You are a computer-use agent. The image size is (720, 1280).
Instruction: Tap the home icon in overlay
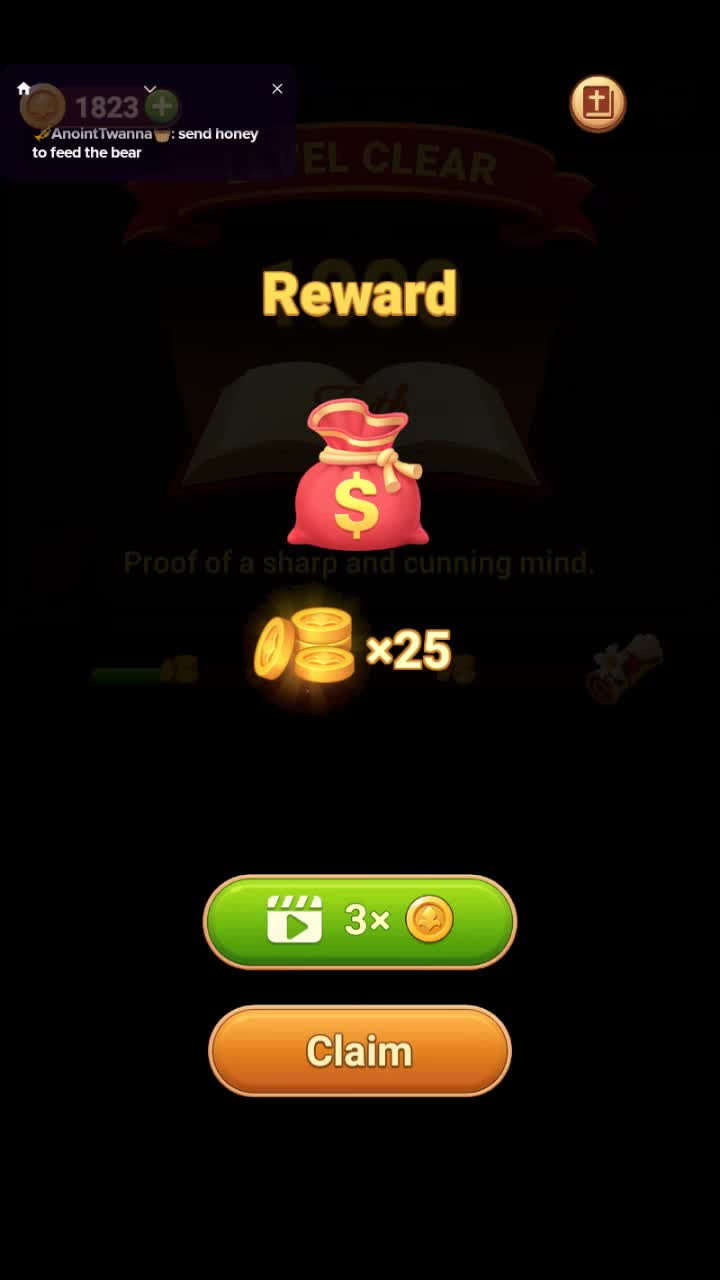click(x=24, y=89)
